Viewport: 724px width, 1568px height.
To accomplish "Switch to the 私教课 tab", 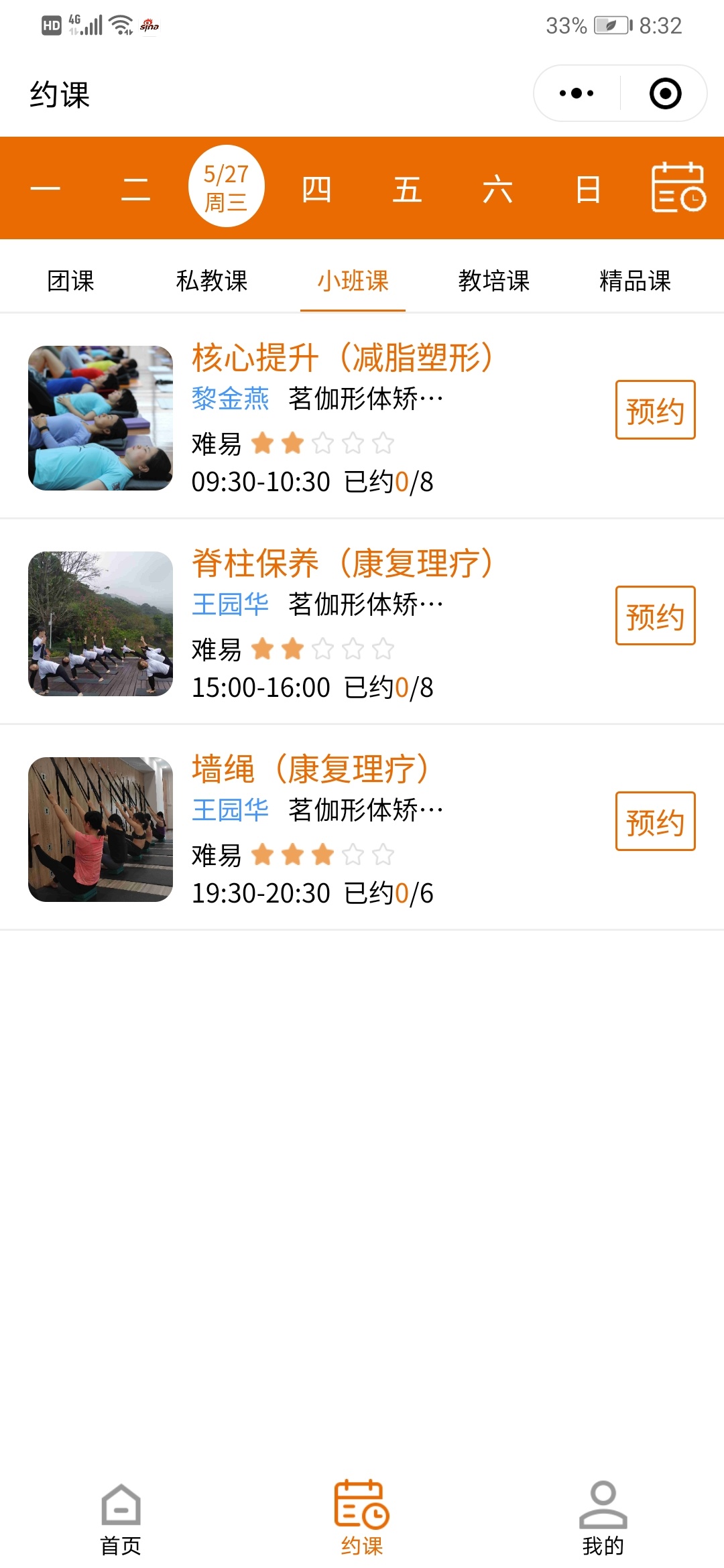I will coord(212,281).
